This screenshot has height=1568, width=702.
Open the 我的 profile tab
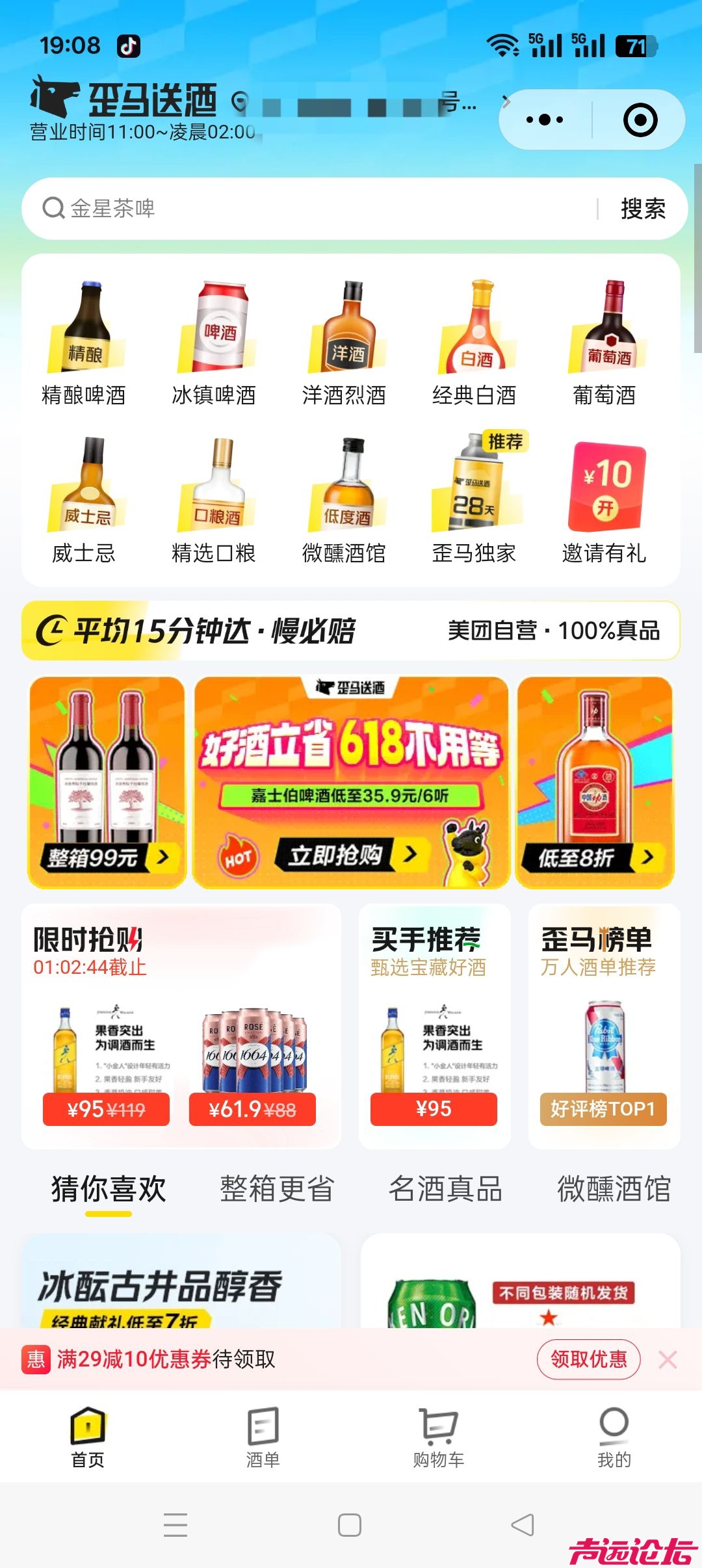click(614, 1438)
